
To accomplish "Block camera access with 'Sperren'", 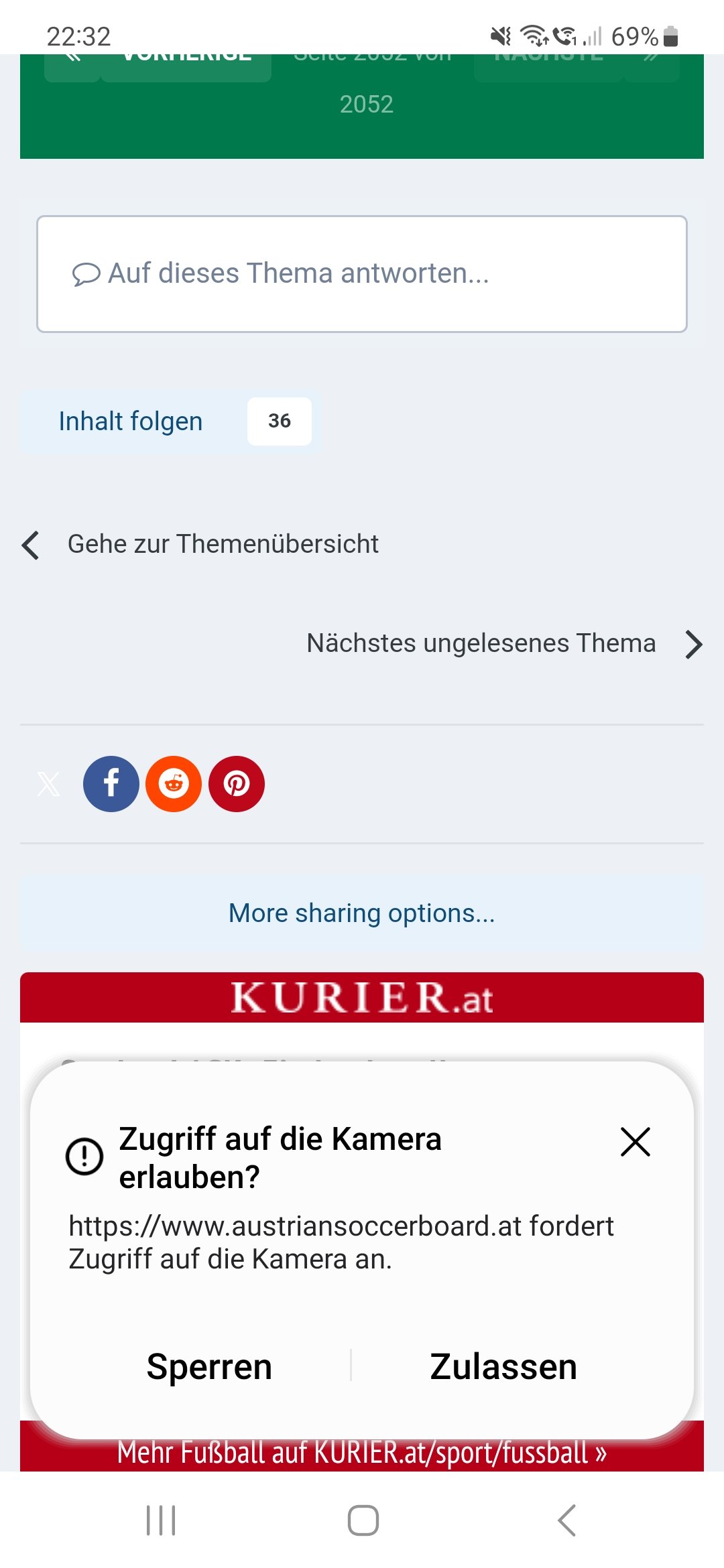I will [209, 1366].
